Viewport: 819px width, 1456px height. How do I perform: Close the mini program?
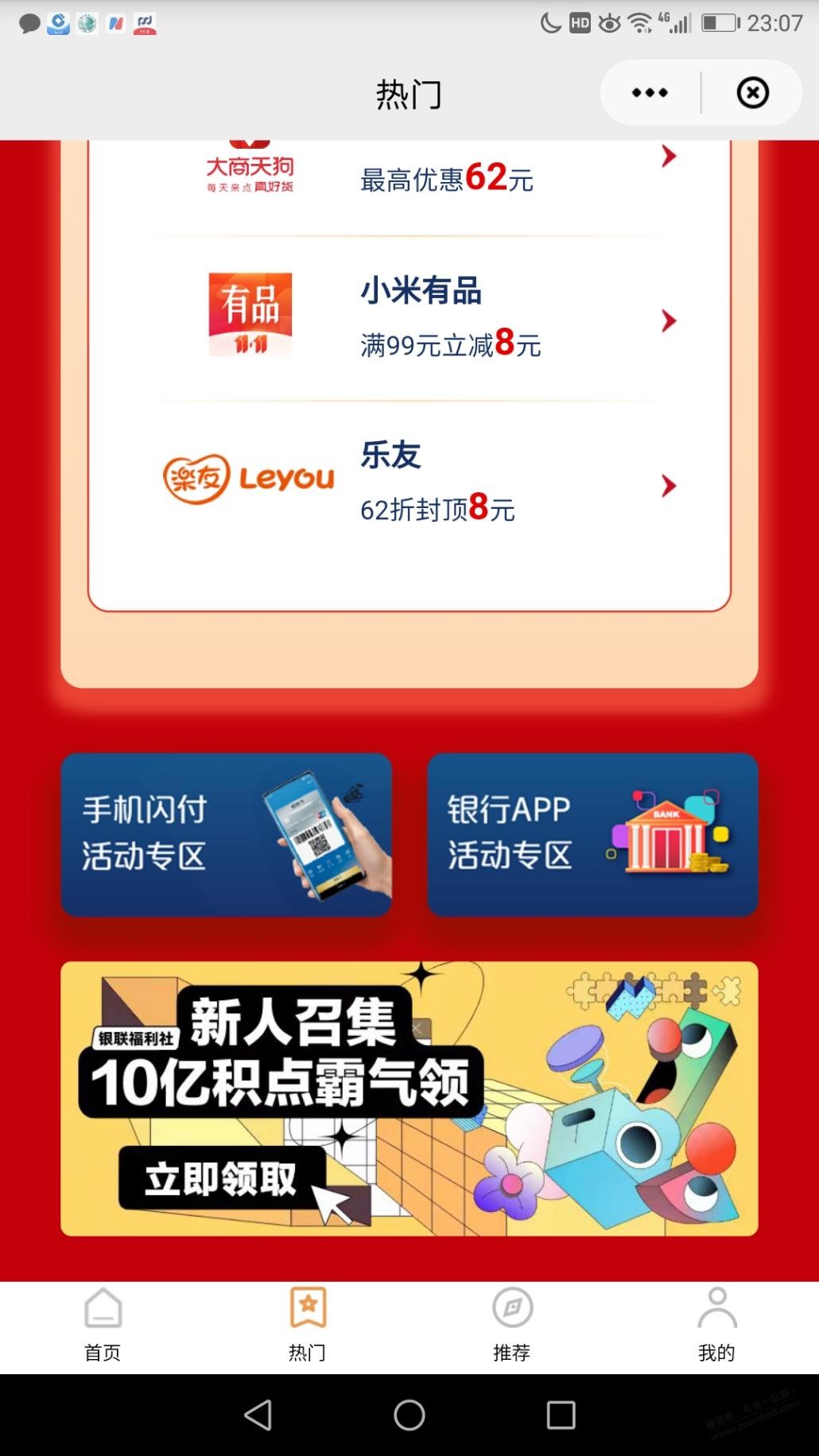pos(752,93)
